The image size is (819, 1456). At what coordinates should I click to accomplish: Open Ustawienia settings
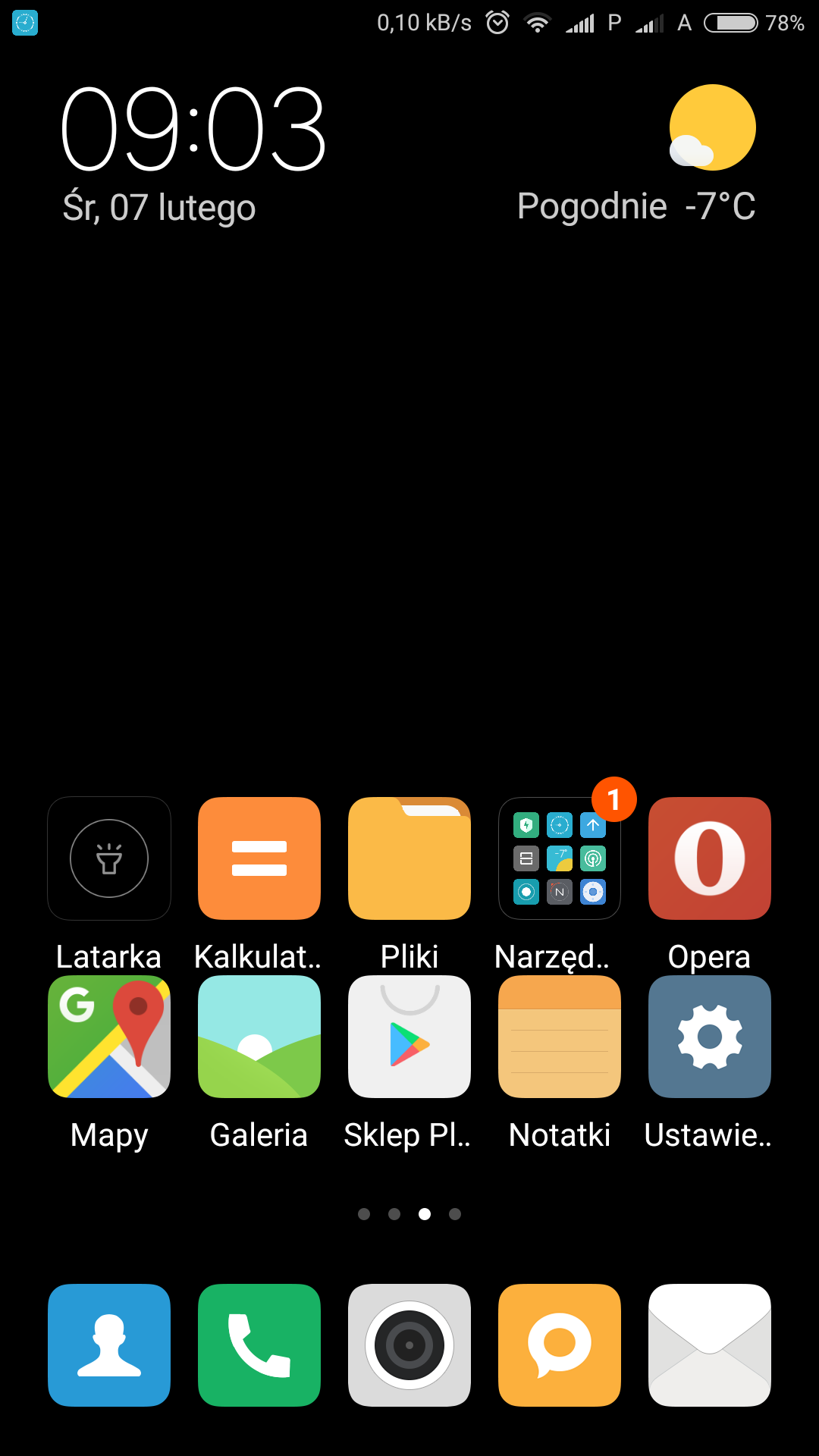[710, 1037]
